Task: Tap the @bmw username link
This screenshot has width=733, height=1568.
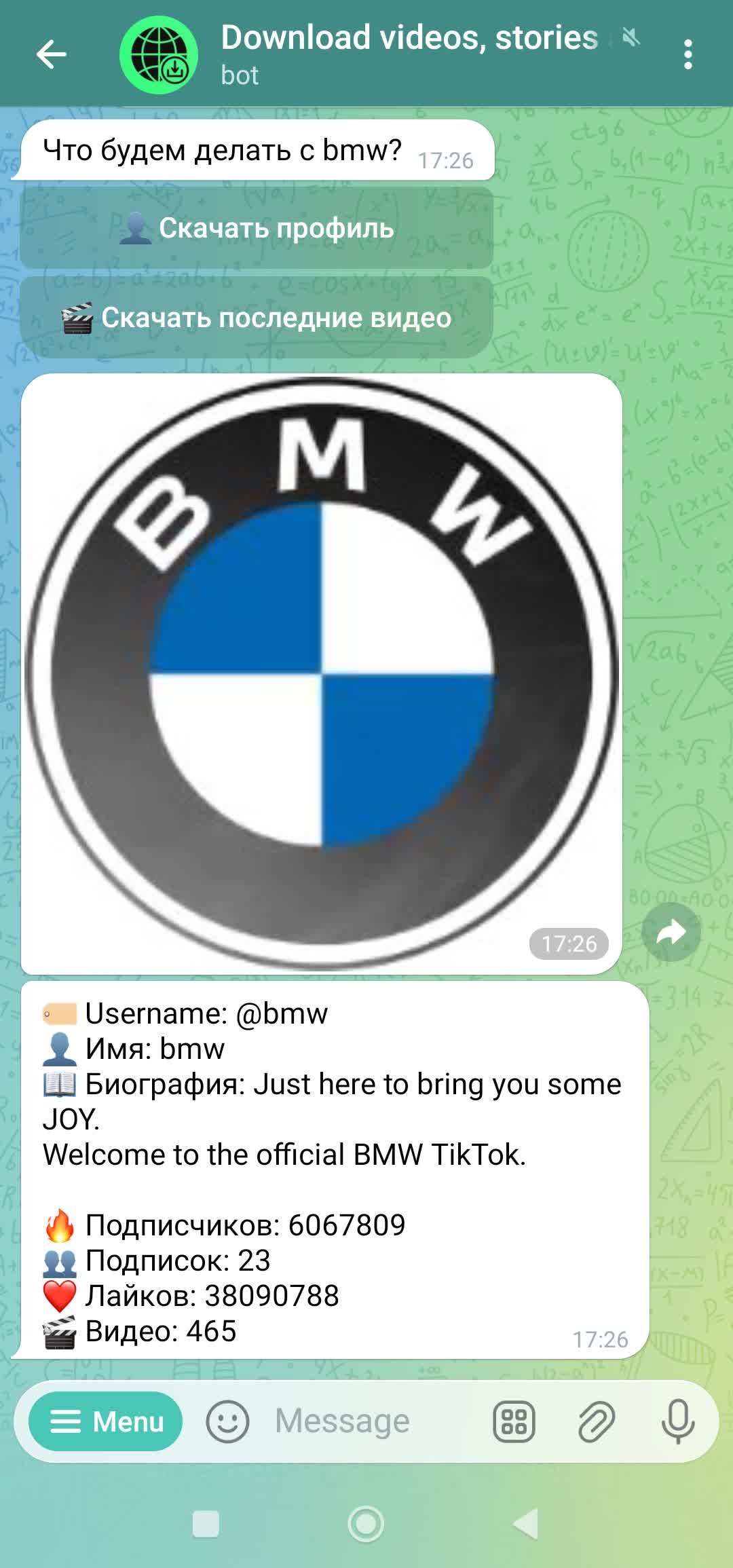Action: (x=282, y=1014)
